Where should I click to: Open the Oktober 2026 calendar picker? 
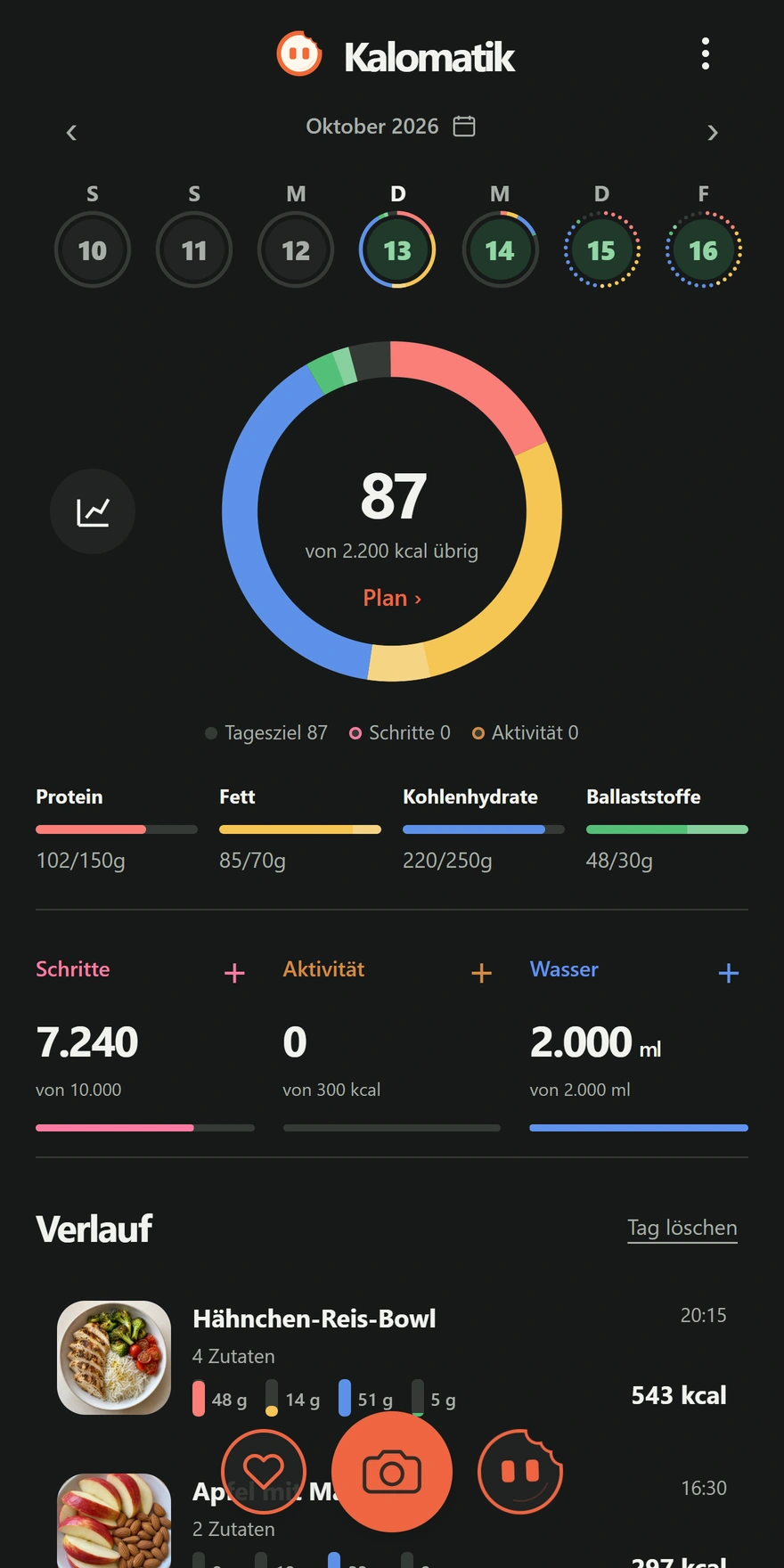coord(390,127)
